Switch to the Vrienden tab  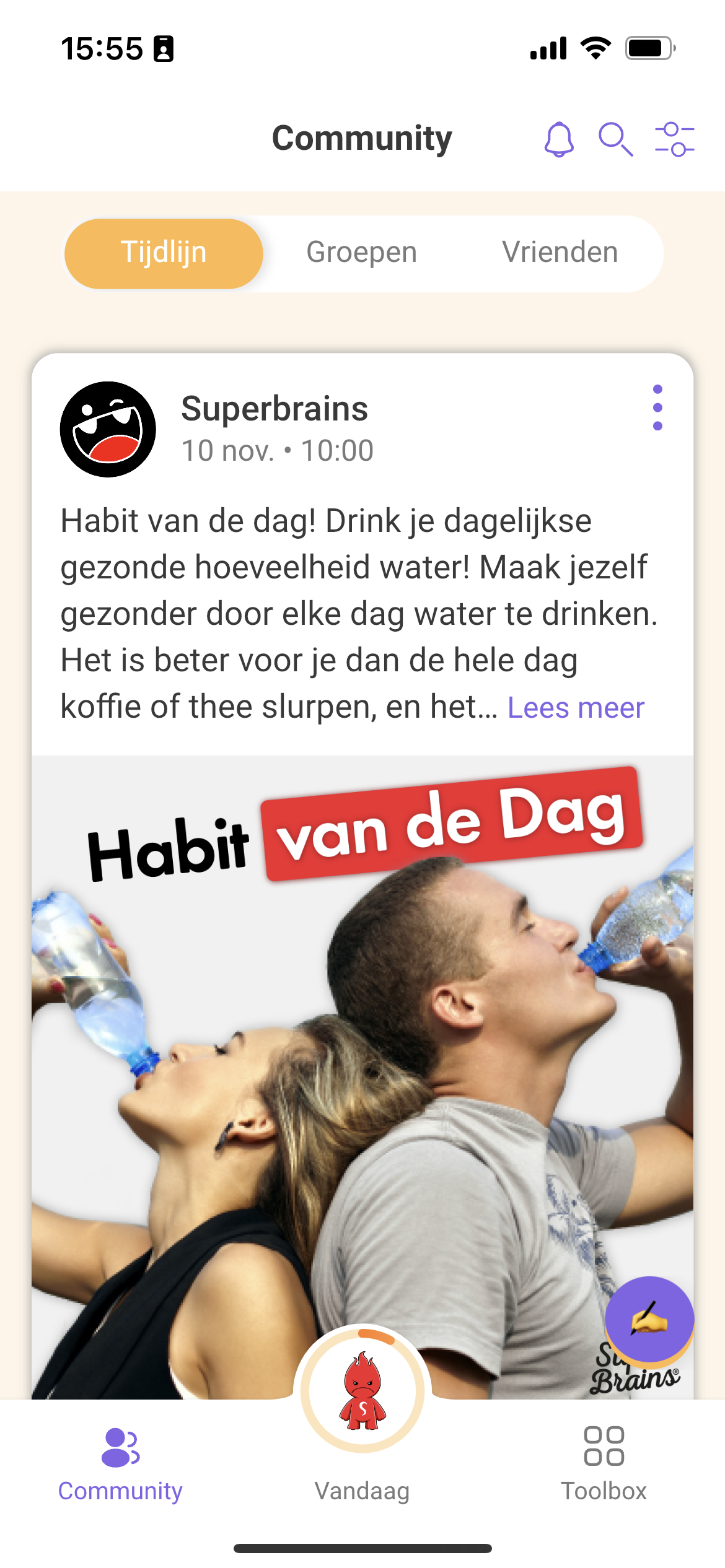(x=560, y=253)
